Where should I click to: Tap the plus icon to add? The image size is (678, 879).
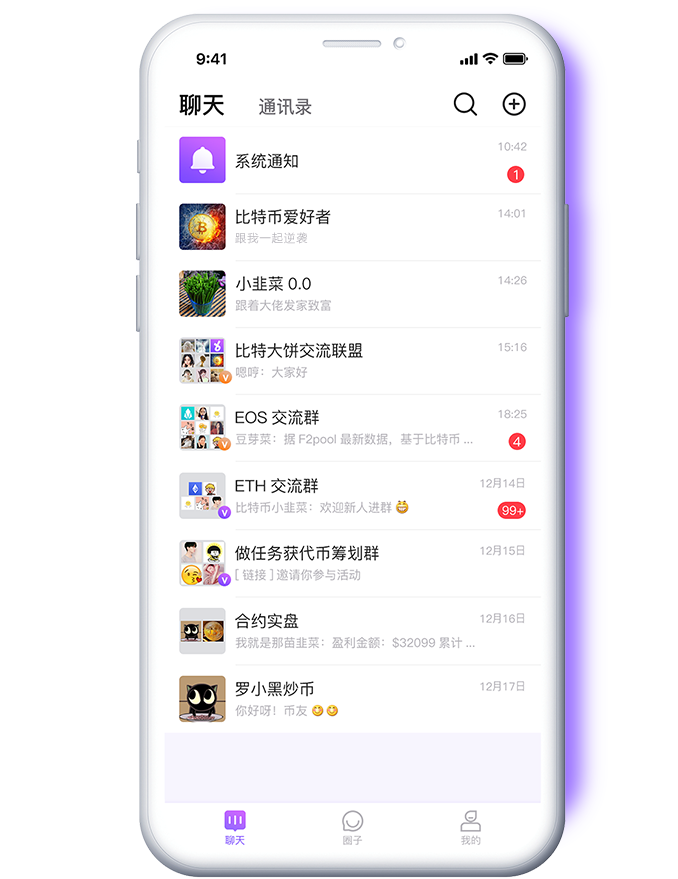tap(513, 104)
